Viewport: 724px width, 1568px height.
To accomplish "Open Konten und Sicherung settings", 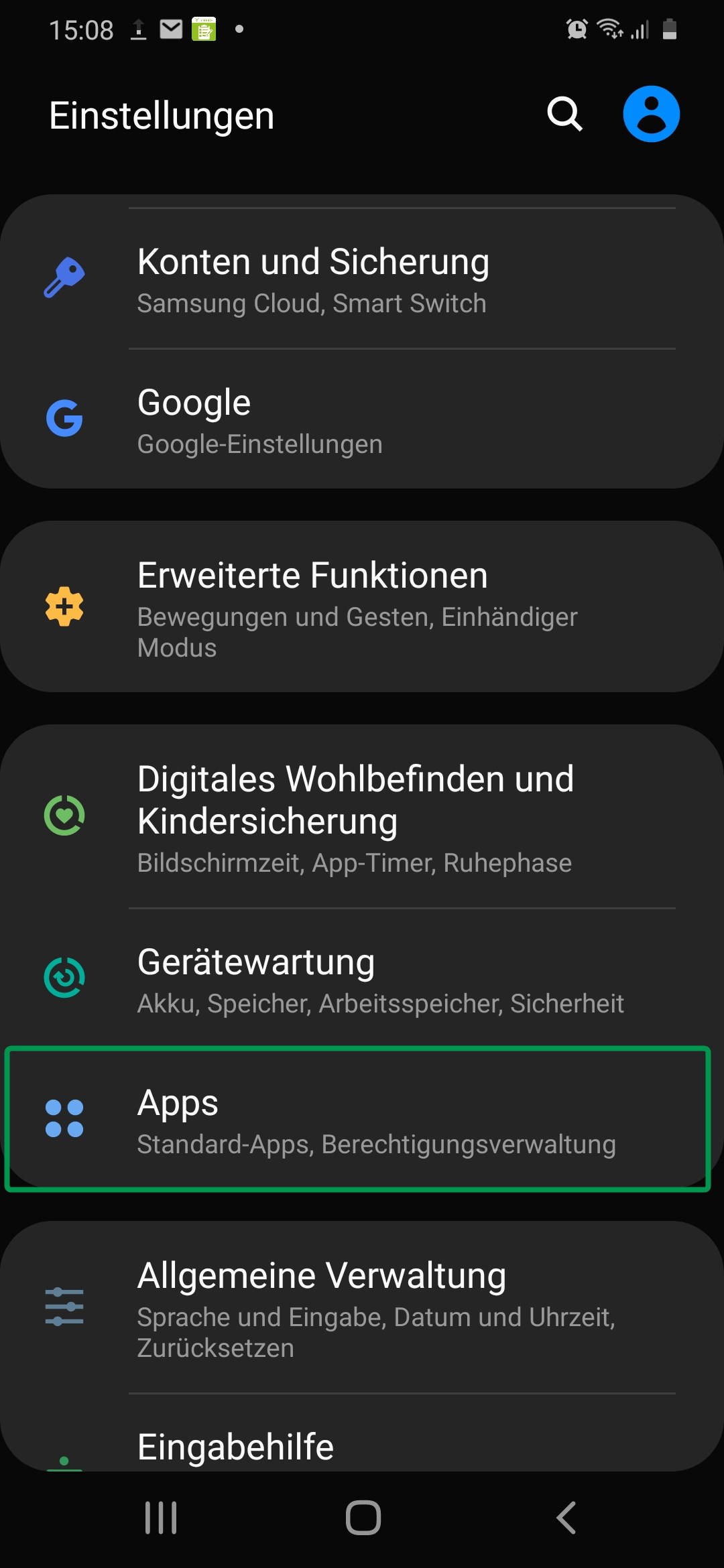I will coord(362,280).
